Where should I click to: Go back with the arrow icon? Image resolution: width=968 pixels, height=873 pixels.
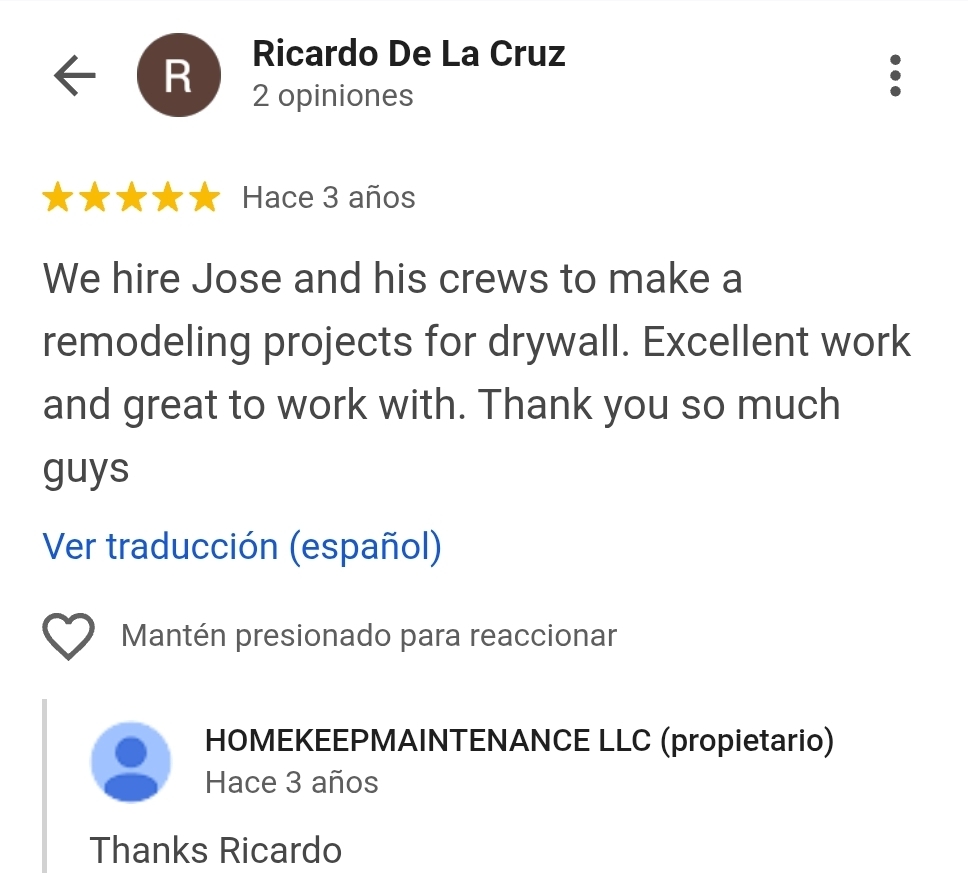74,75
